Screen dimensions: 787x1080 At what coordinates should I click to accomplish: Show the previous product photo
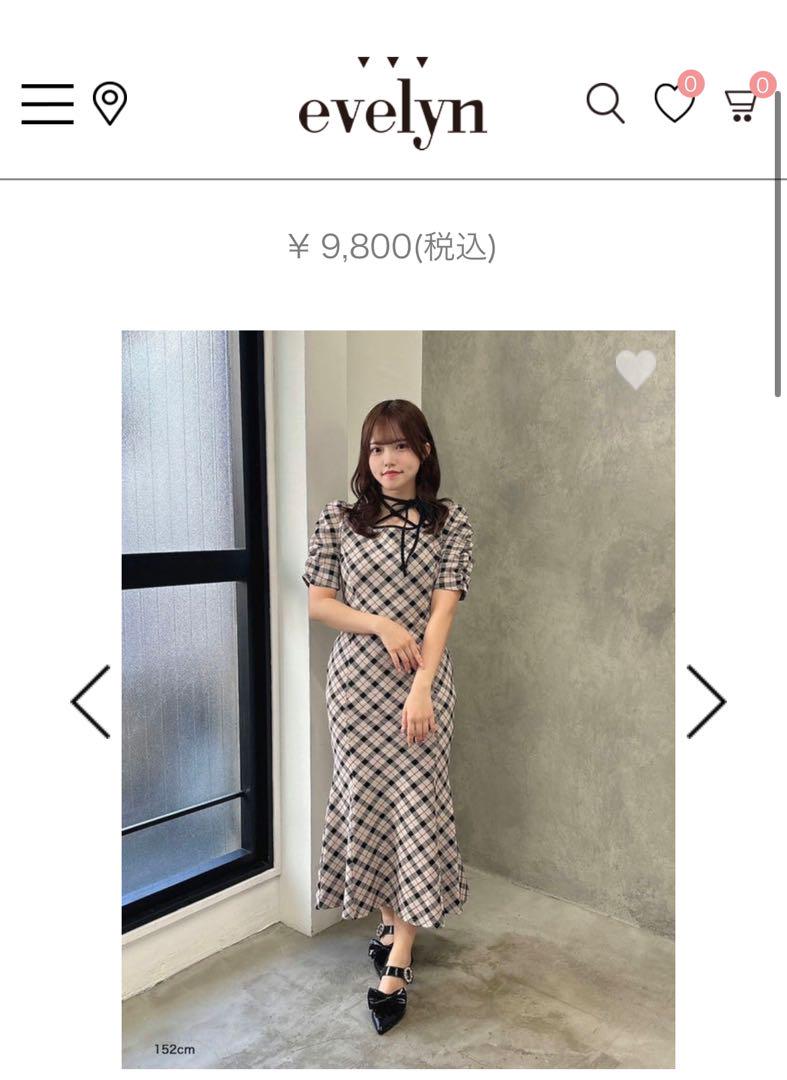coord(91,702)
